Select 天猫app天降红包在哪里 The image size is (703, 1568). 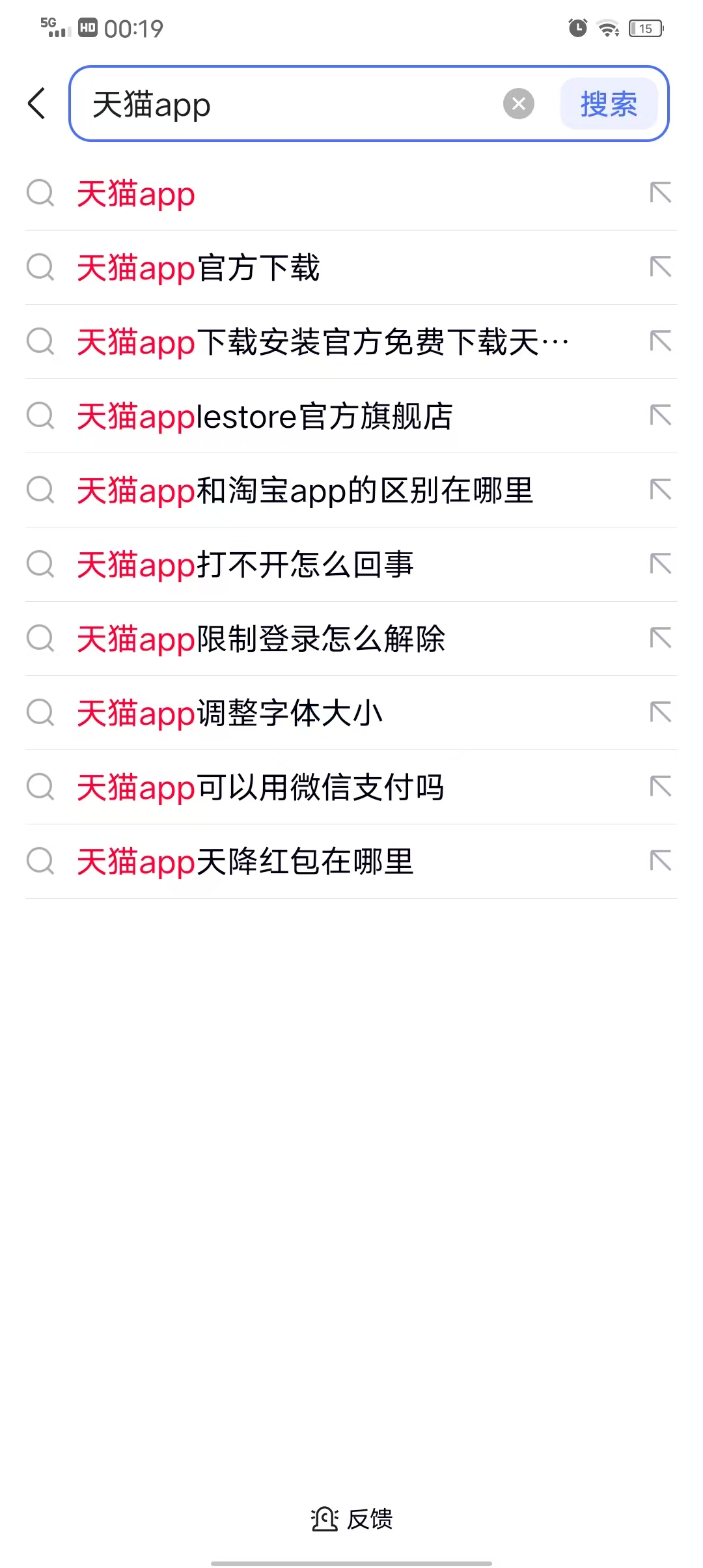(x=351, y=861)
